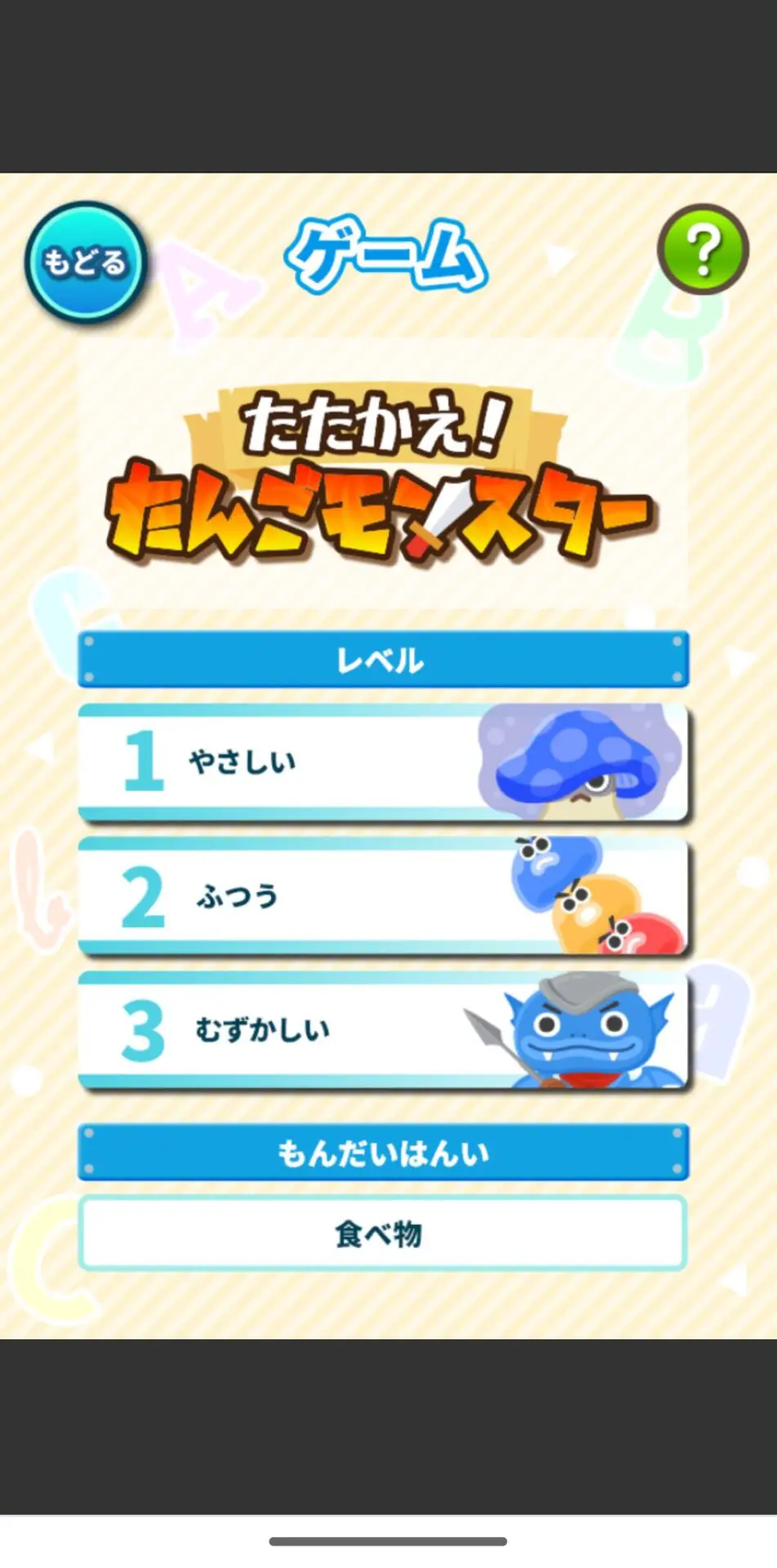Viewport: 777px width, 1568px height.
Task: Tap the もどる back button
Action: coord(85,263)
